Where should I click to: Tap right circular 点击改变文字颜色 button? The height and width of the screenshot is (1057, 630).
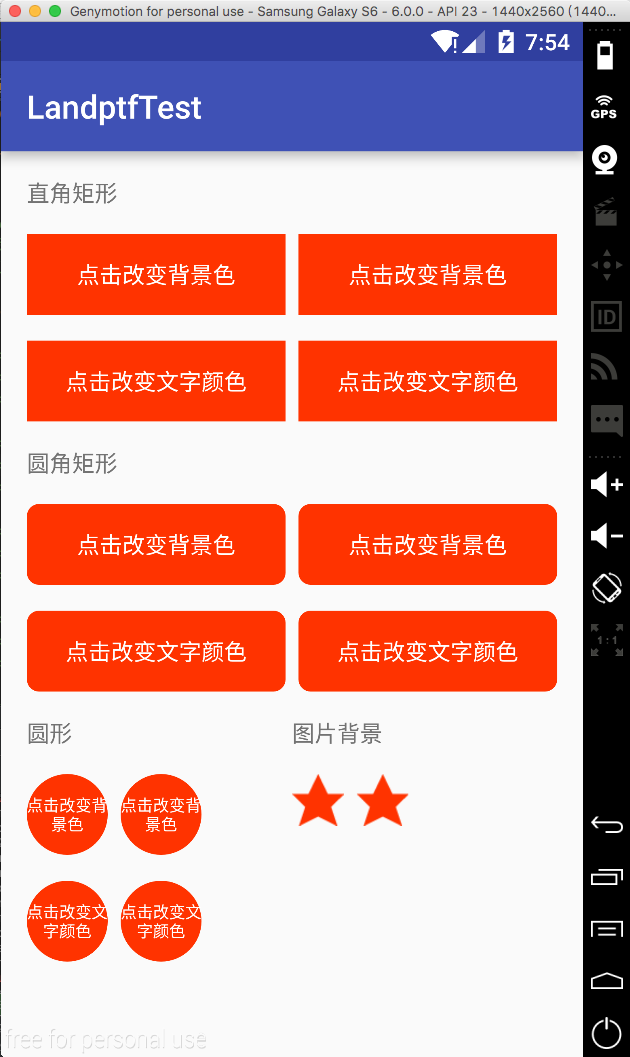coord(161,921)
